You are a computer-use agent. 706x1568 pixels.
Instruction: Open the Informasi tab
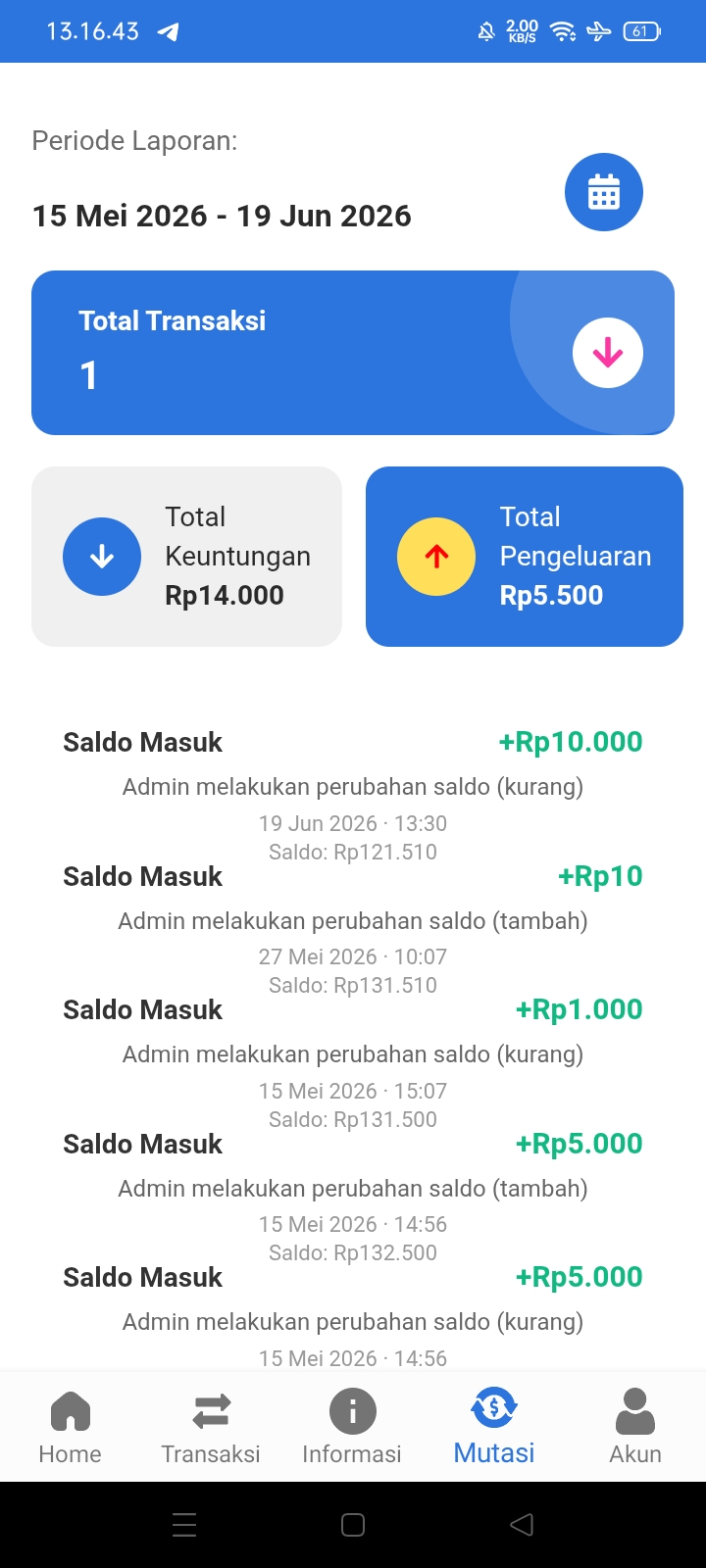coord(352,1427)
